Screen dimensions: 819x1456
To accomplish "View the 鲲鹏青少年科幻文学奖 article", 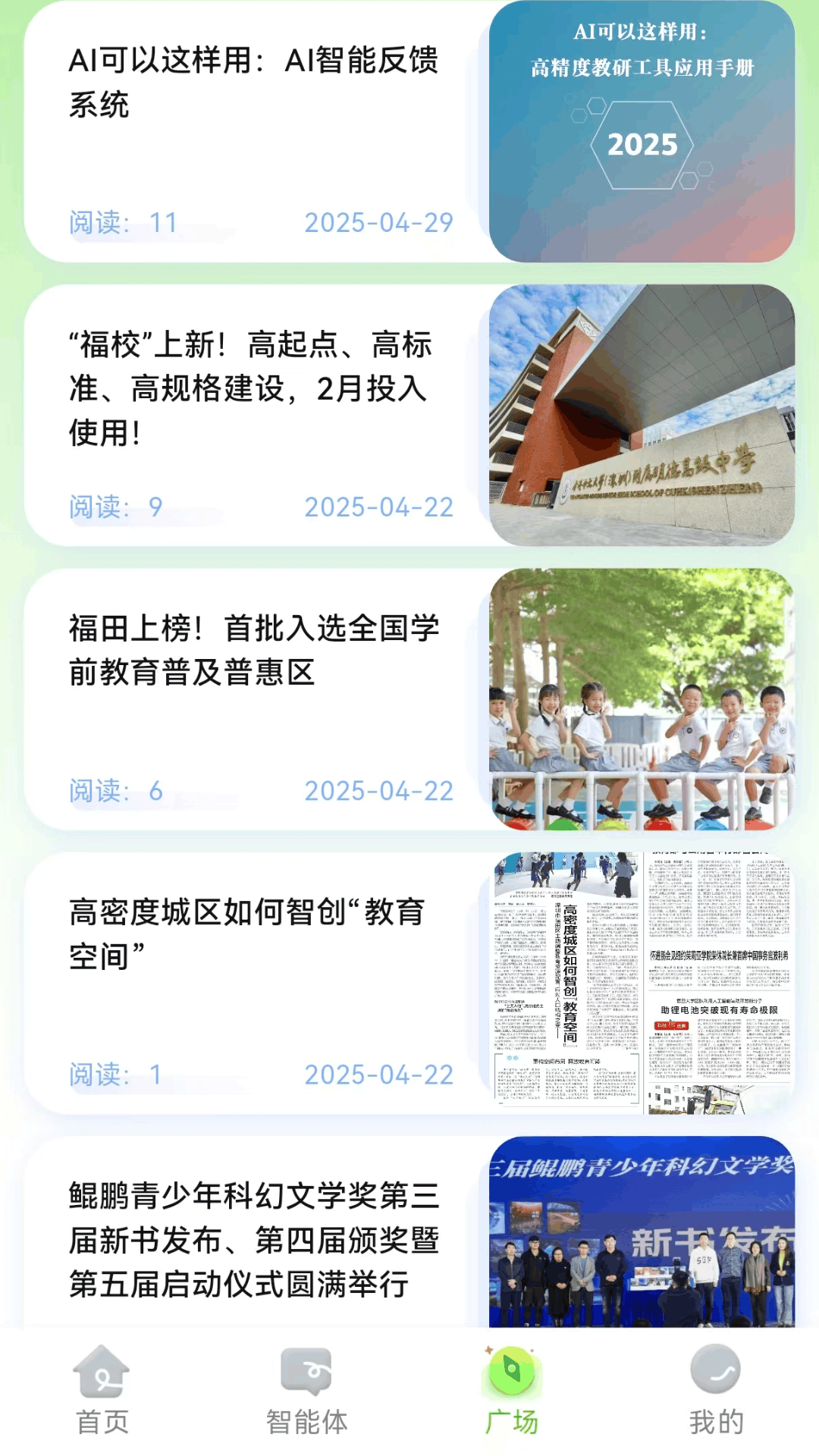I will pyautogui.click(x=254, y=1240).
